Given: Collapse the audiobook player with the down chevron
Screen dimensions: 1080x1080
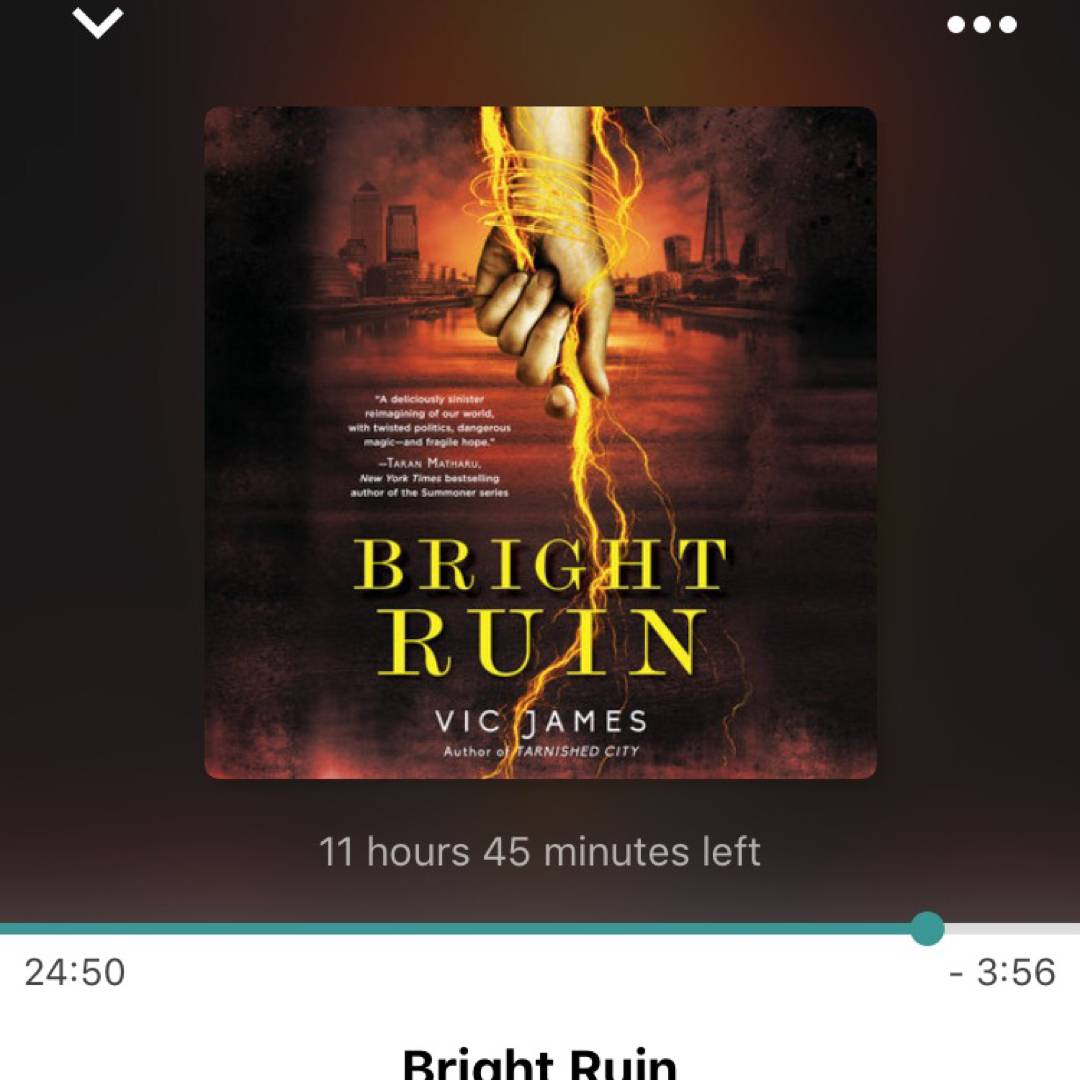Looking at the screenshot, I should pos(98,22).
